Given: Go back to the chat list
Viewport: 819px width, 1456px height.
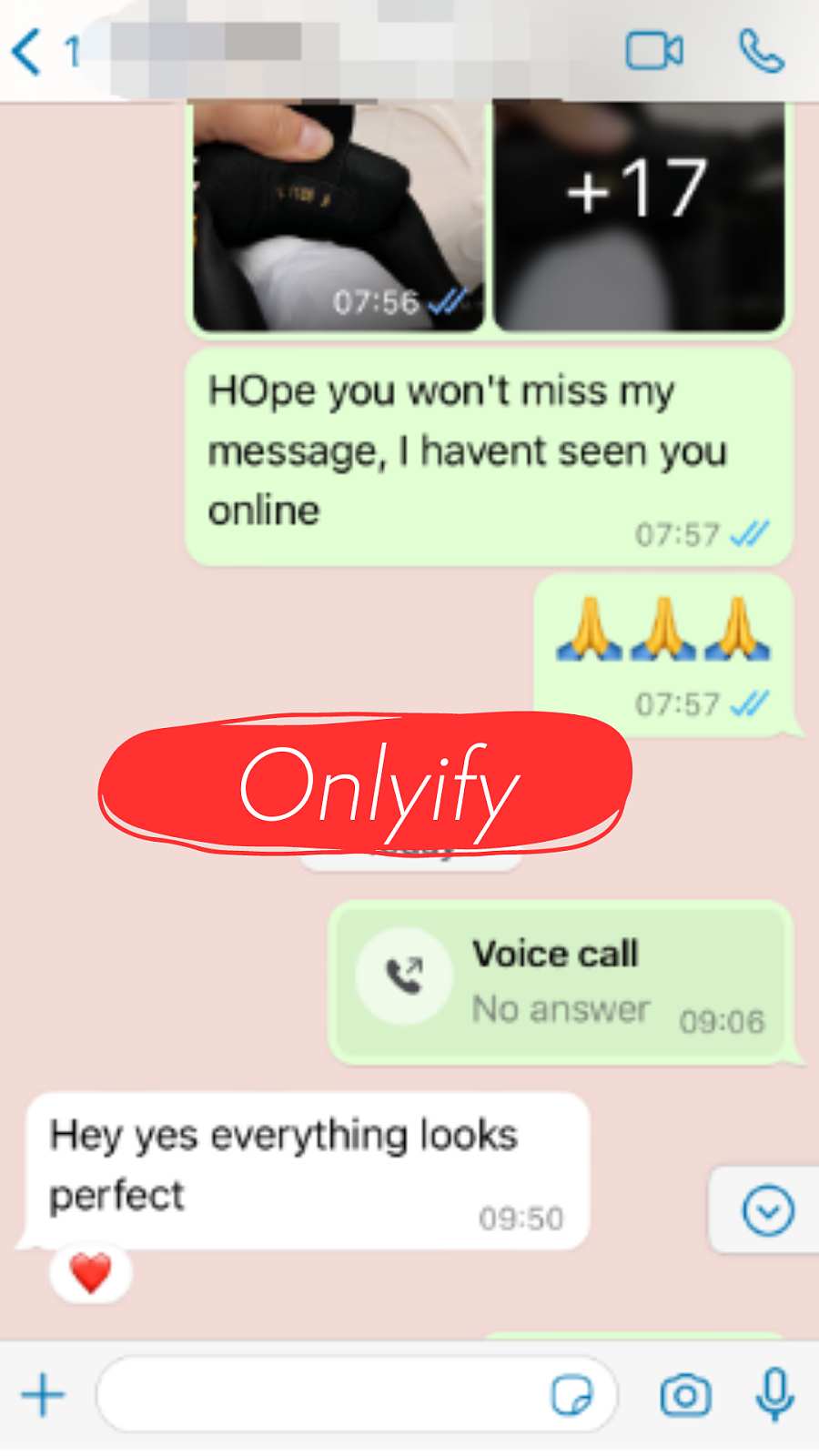Looking at the screenshot, I should 27,52.
